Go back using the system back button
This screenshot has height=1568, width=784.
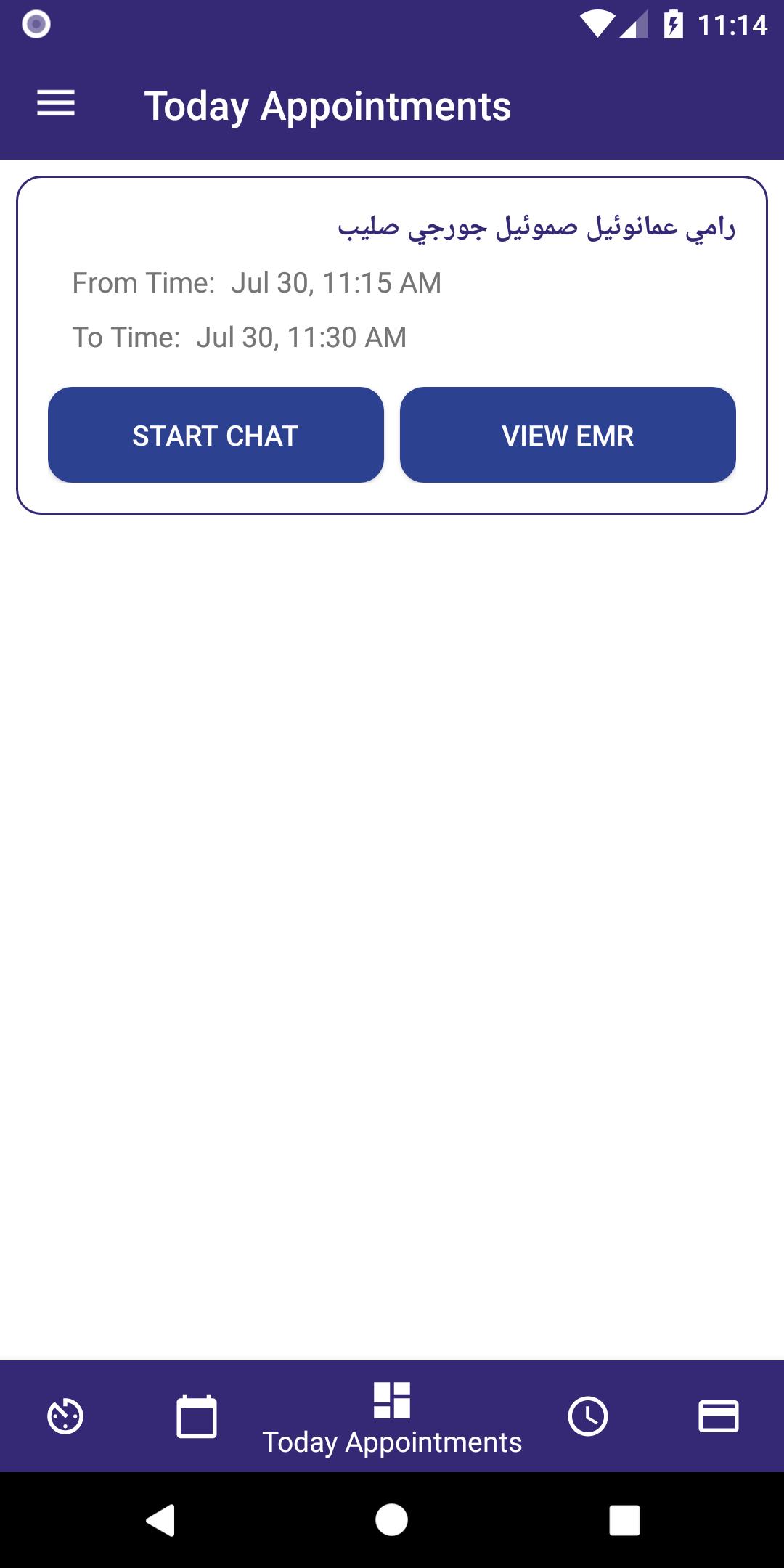click(160, 1520)
